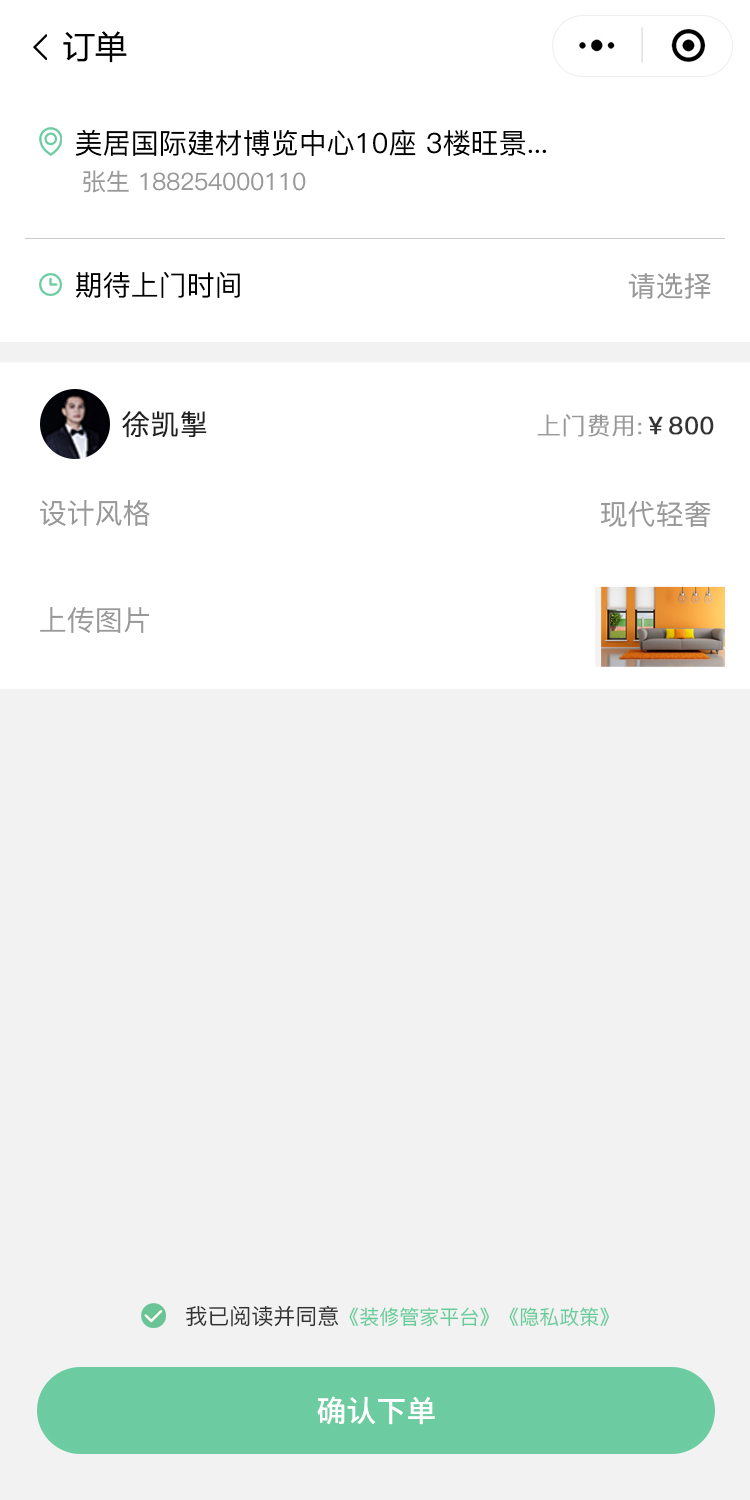Viewport: 750px width, 1500px height.
Task: Tap 确认下单 to place the order
Action: tap(375, 1410)
